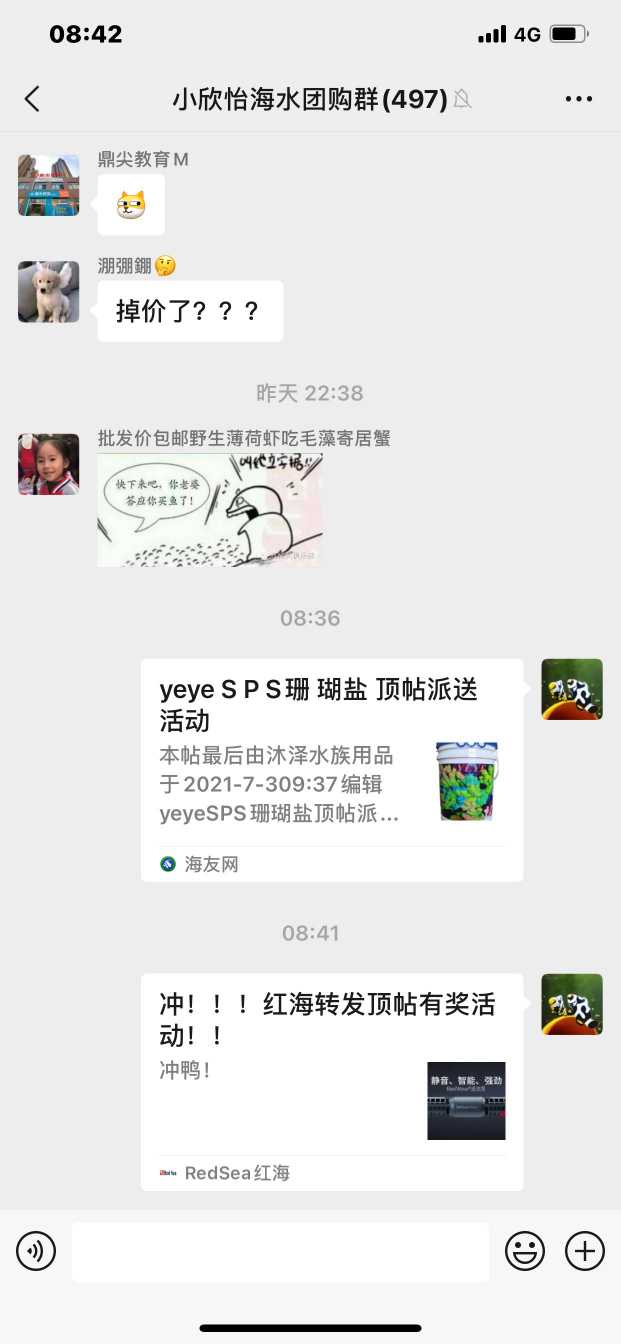
Task: Open the yeye SPS 珊瑚盐 link card
Action: point(331,770)
